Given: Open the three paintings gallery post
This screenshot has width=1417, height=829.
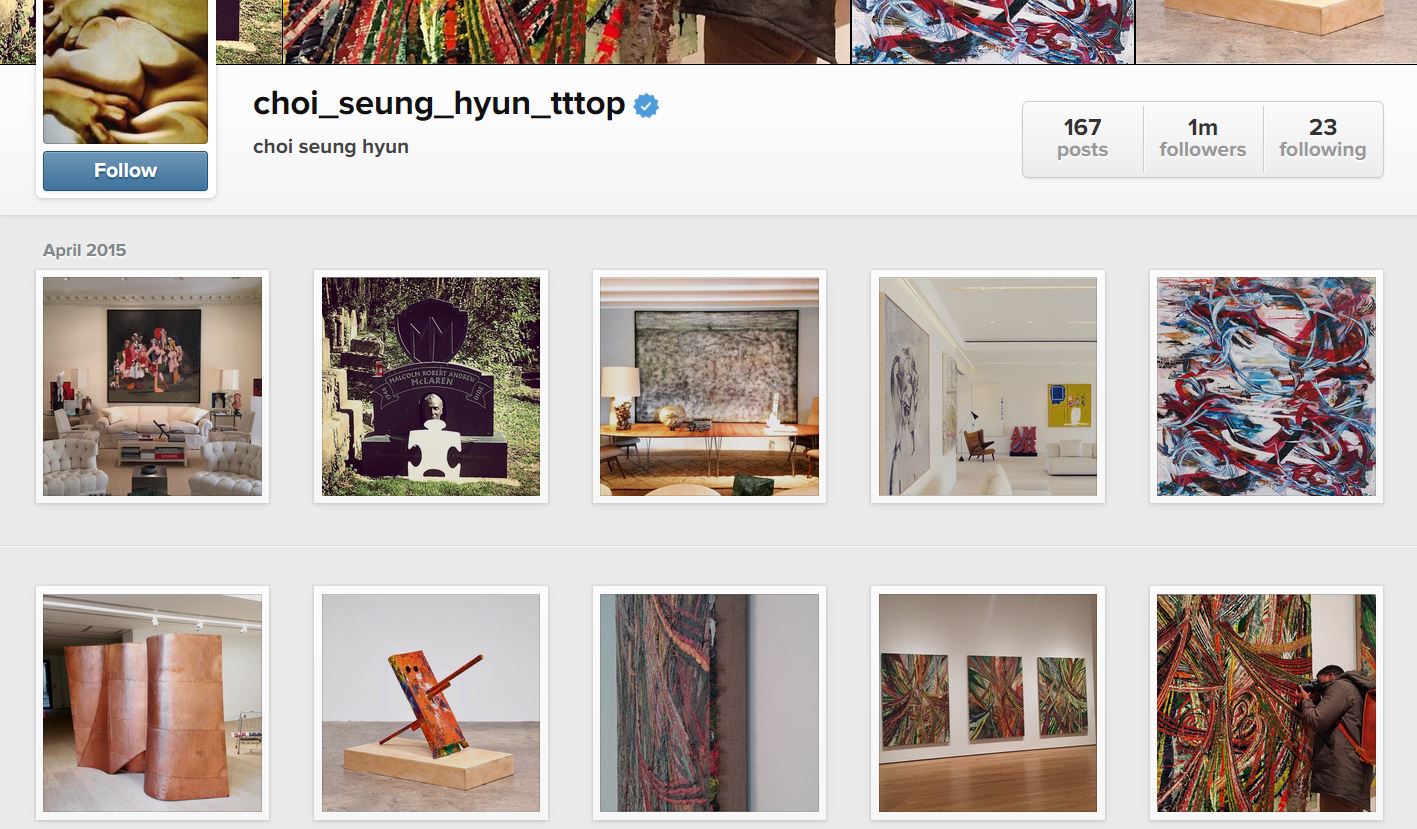Looking at the screenshot, I should [987, 702].
